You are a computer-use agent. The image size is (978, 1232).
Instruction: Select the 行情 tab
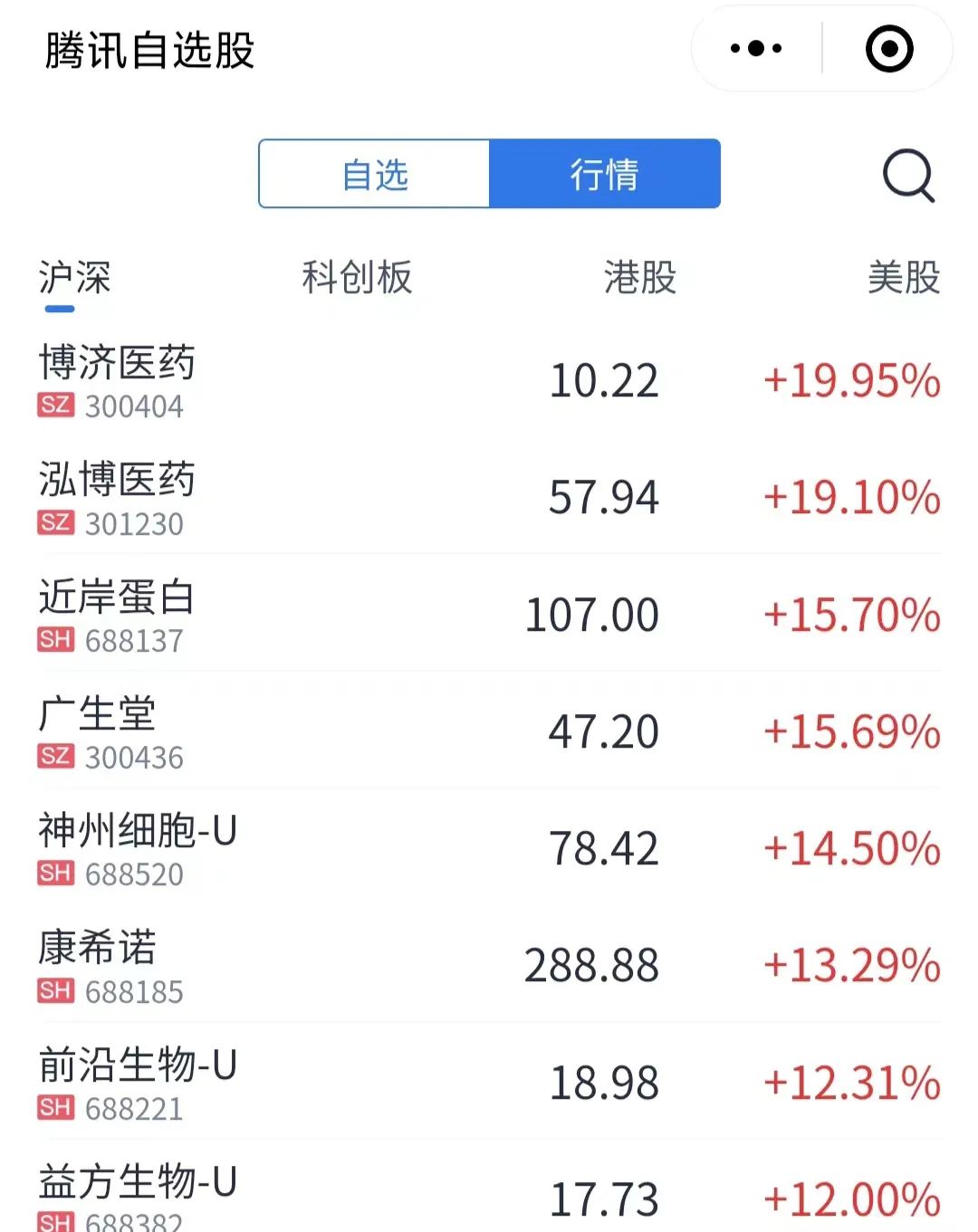[604, 175]
